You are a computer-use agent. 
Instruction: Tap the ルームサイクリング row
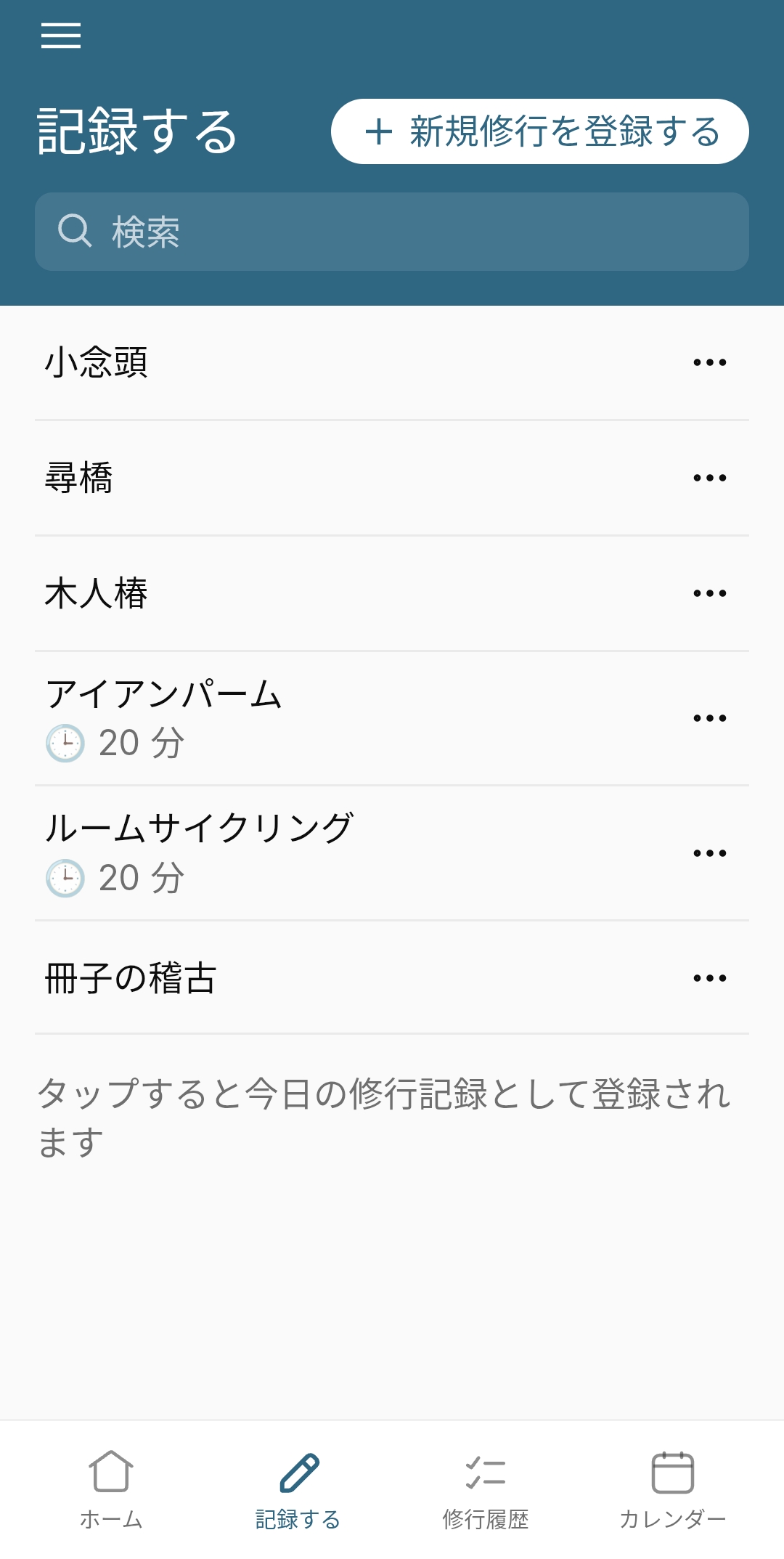pyautogui.click(x=392, y=853)
